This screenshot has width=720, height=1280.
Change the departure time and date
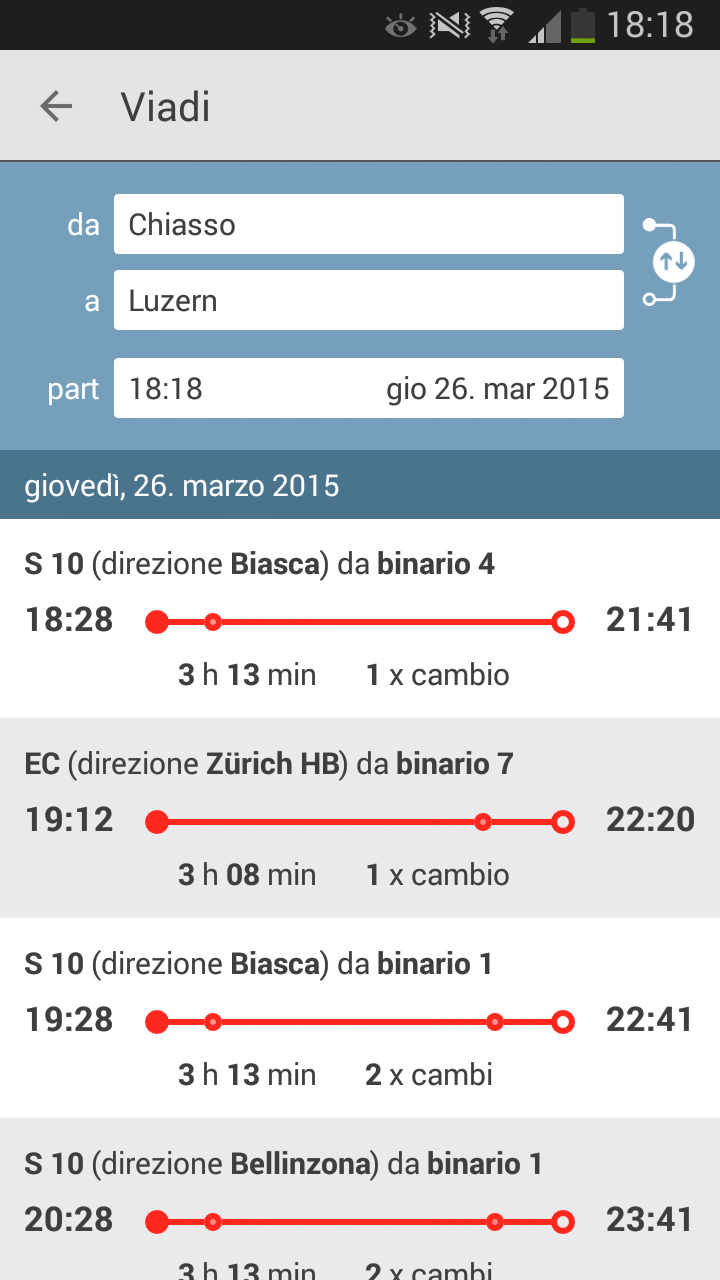pyautogui.click(x=368, y=388)
